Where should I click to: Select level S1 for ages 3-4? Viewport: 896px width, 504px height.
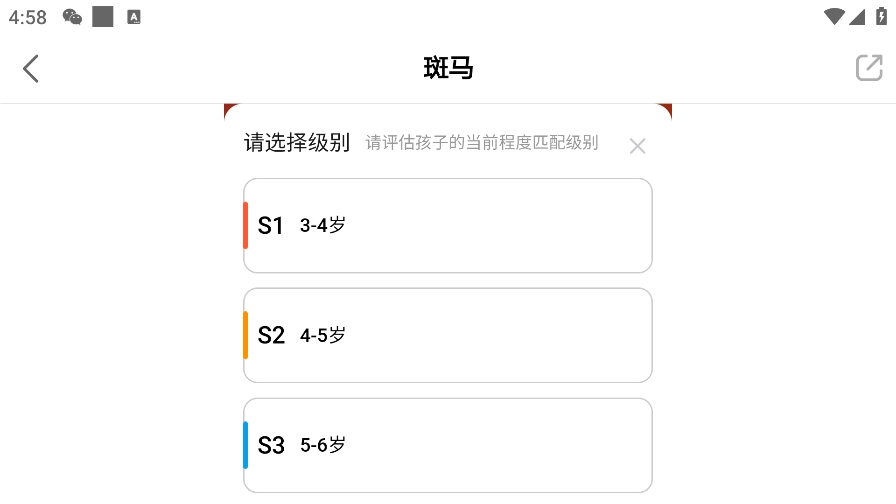(x=447, y=225)
